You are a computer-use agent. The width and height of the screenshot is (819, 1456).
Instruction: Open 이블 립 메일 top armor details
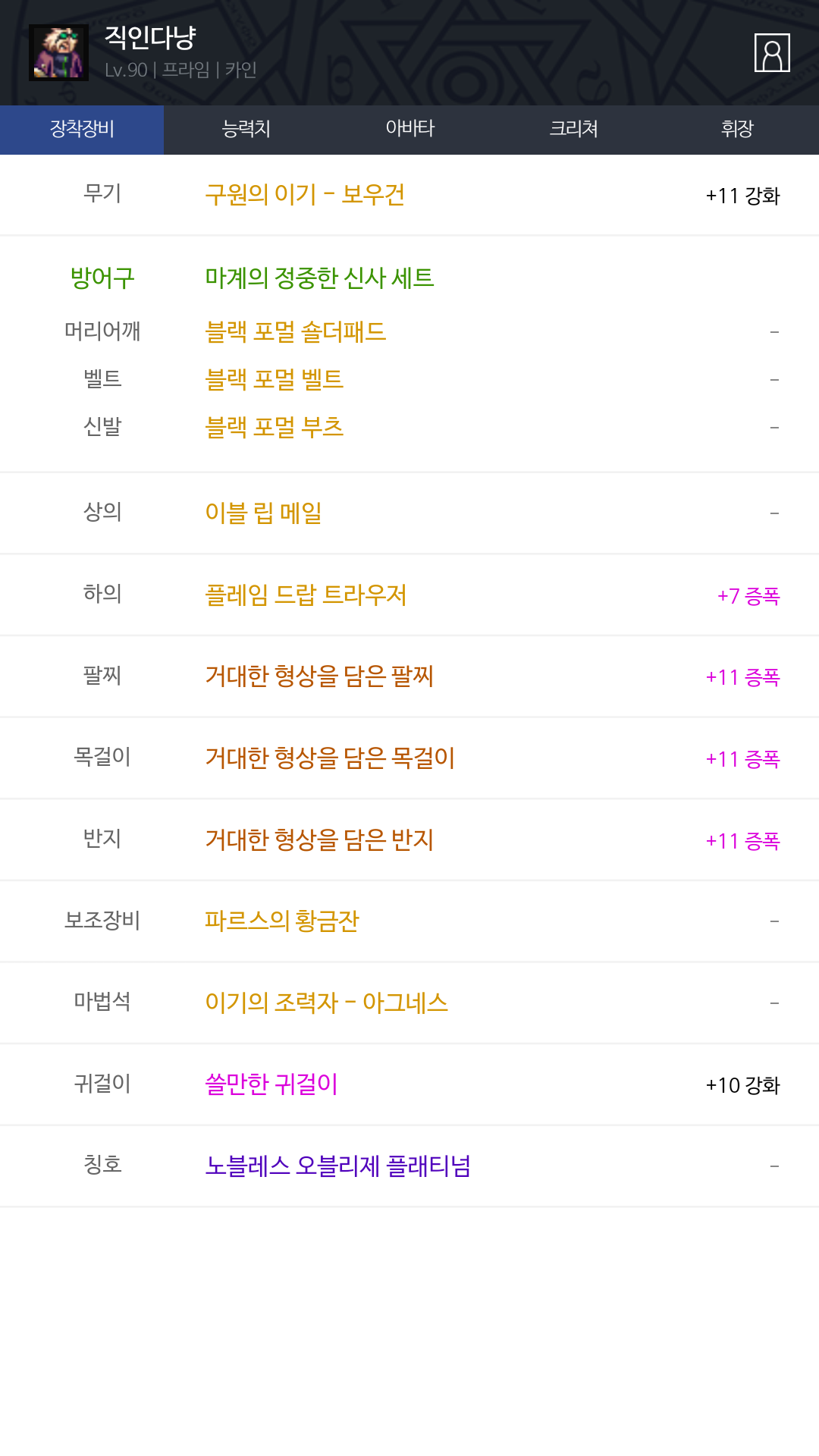(x=263, y=513)
